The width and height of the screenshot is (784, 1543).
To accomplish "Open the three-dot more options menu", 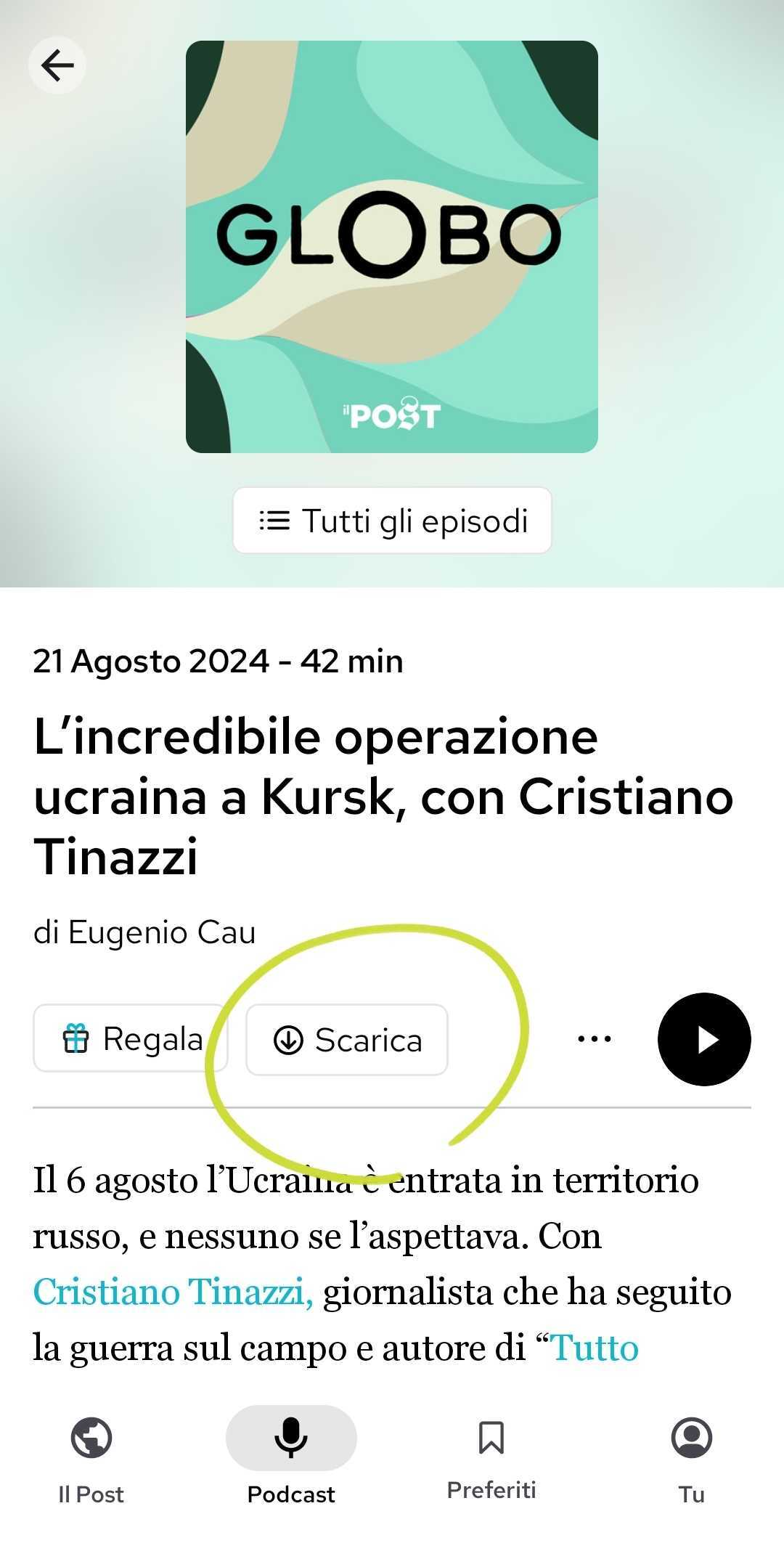I will point(594,1039).
